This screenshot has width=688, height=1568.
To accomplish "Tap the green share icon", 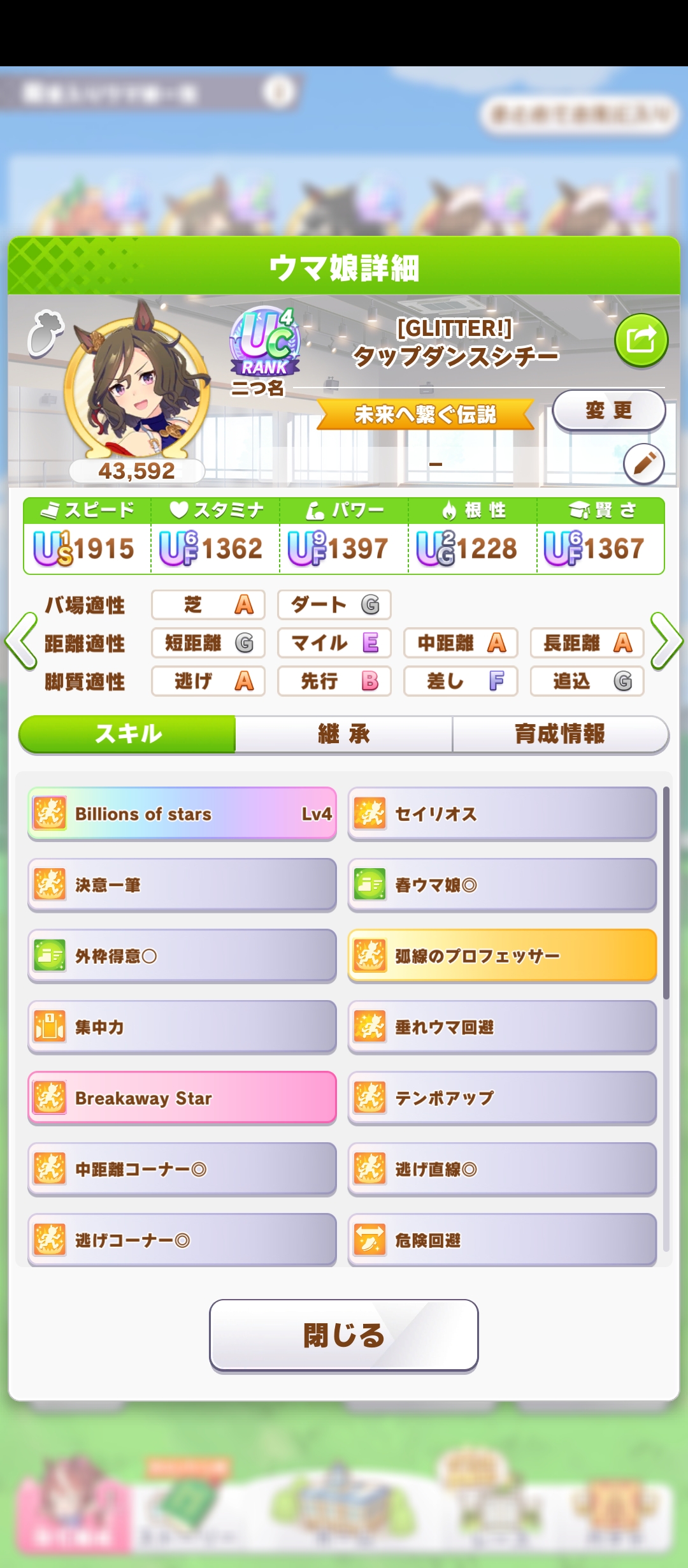I will 641,340.
